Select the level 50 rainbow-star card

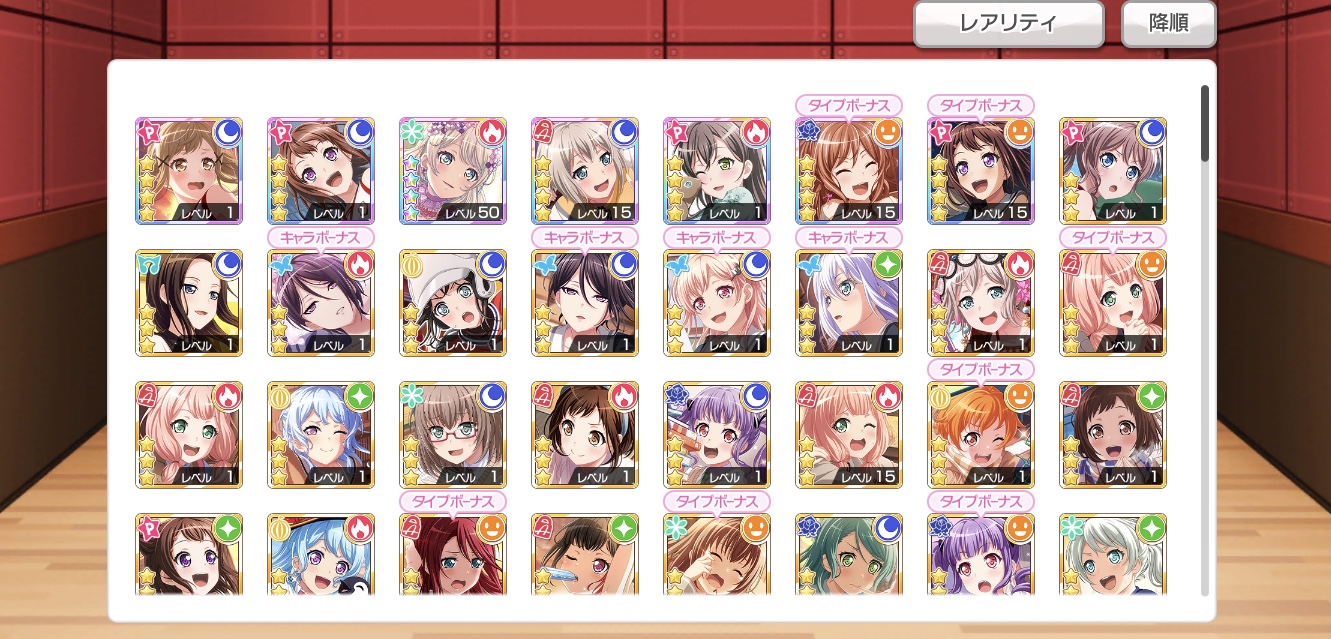[453, 171]
